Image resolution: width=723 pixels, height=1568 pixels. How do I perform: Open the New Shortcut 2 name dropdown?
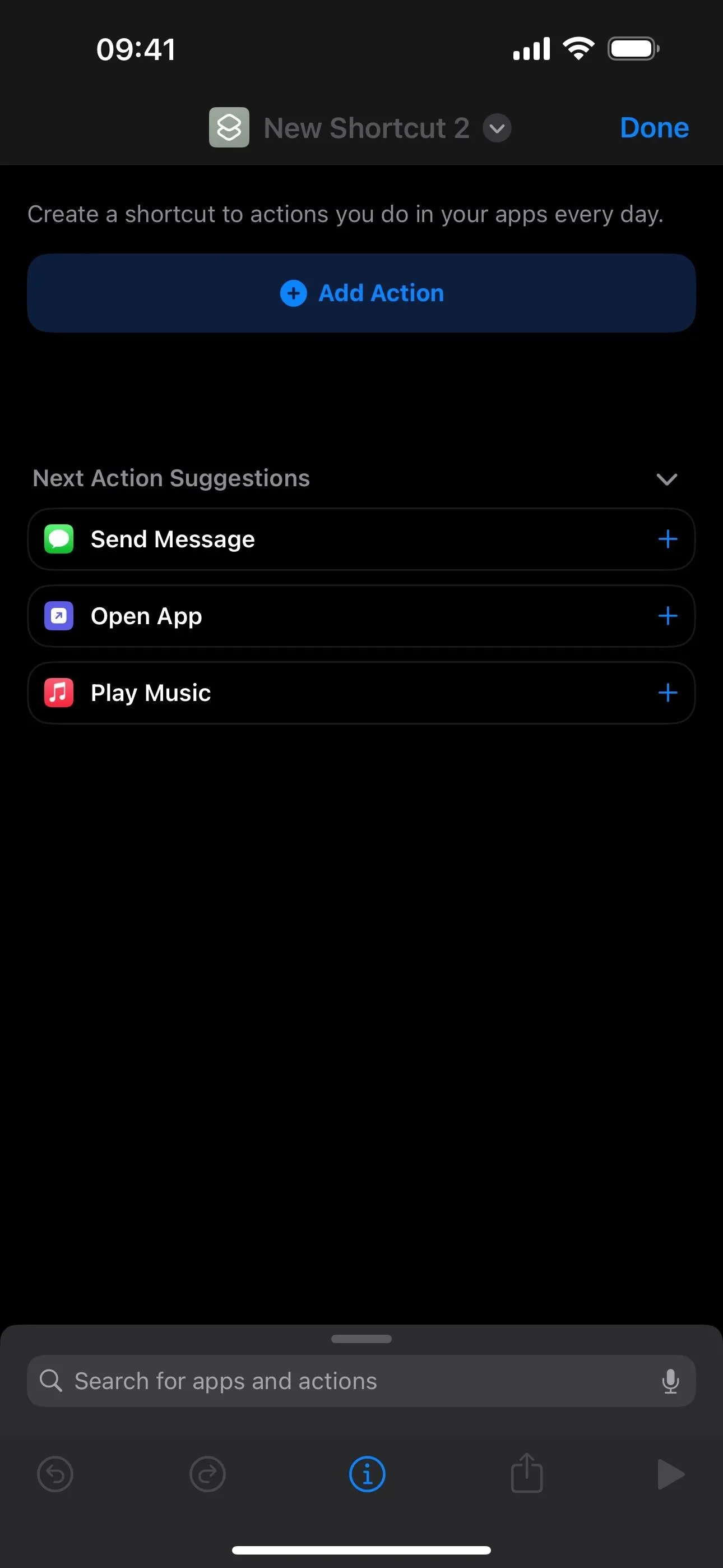point(497,128)
